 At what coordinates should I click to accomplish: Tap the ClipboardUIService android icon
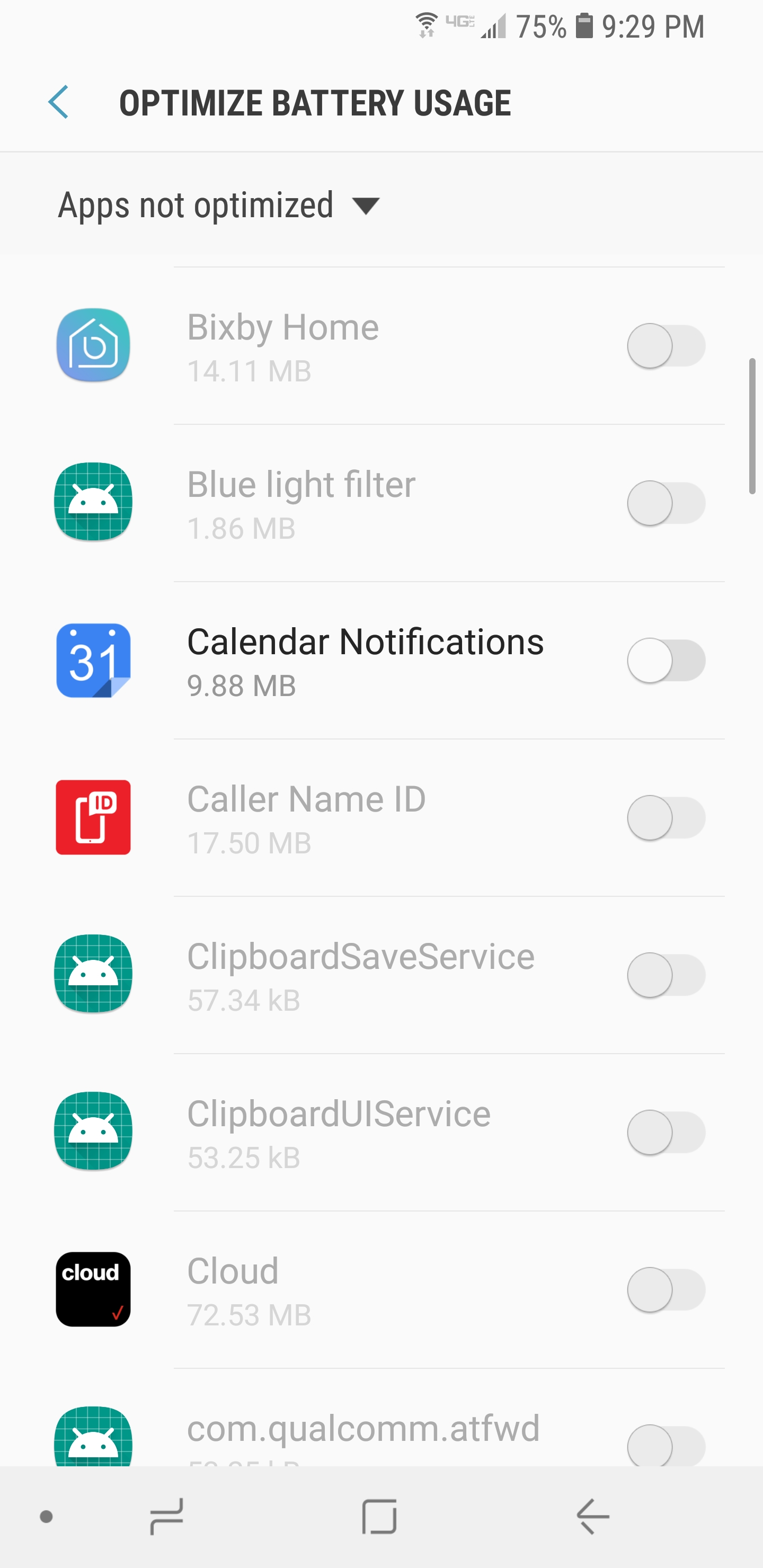[93, 1133]
